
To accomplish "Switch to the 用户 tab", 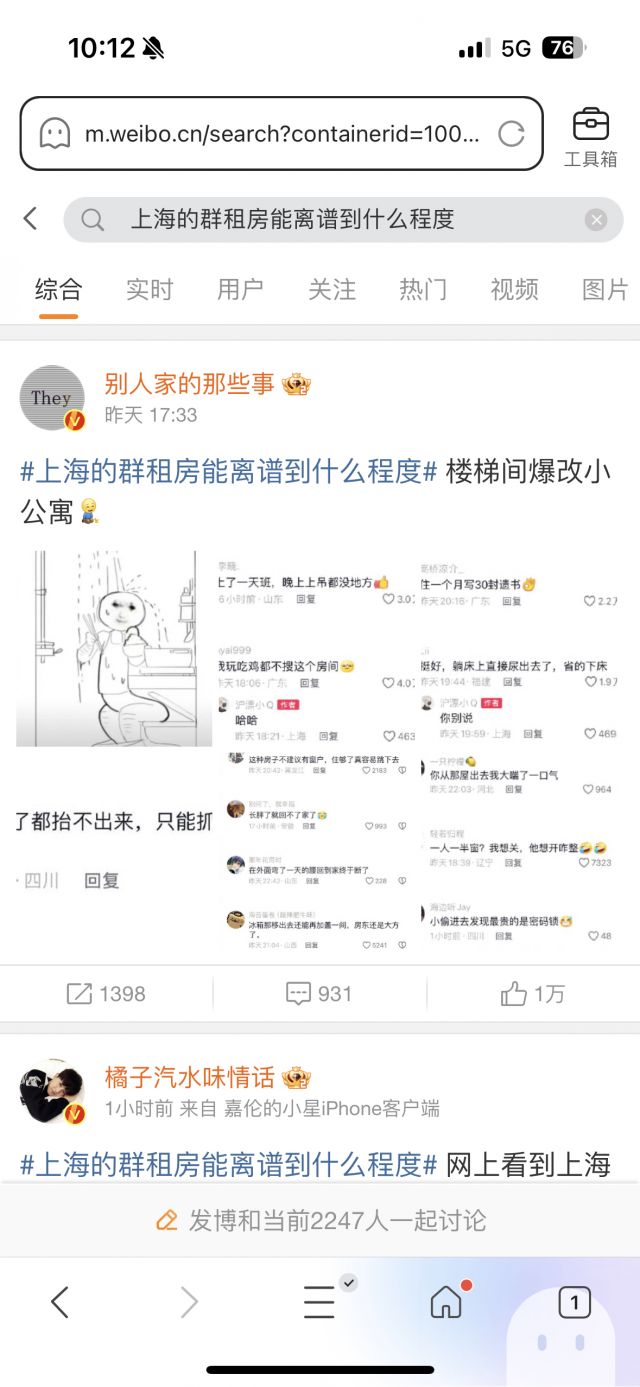I will coord(240,290).
